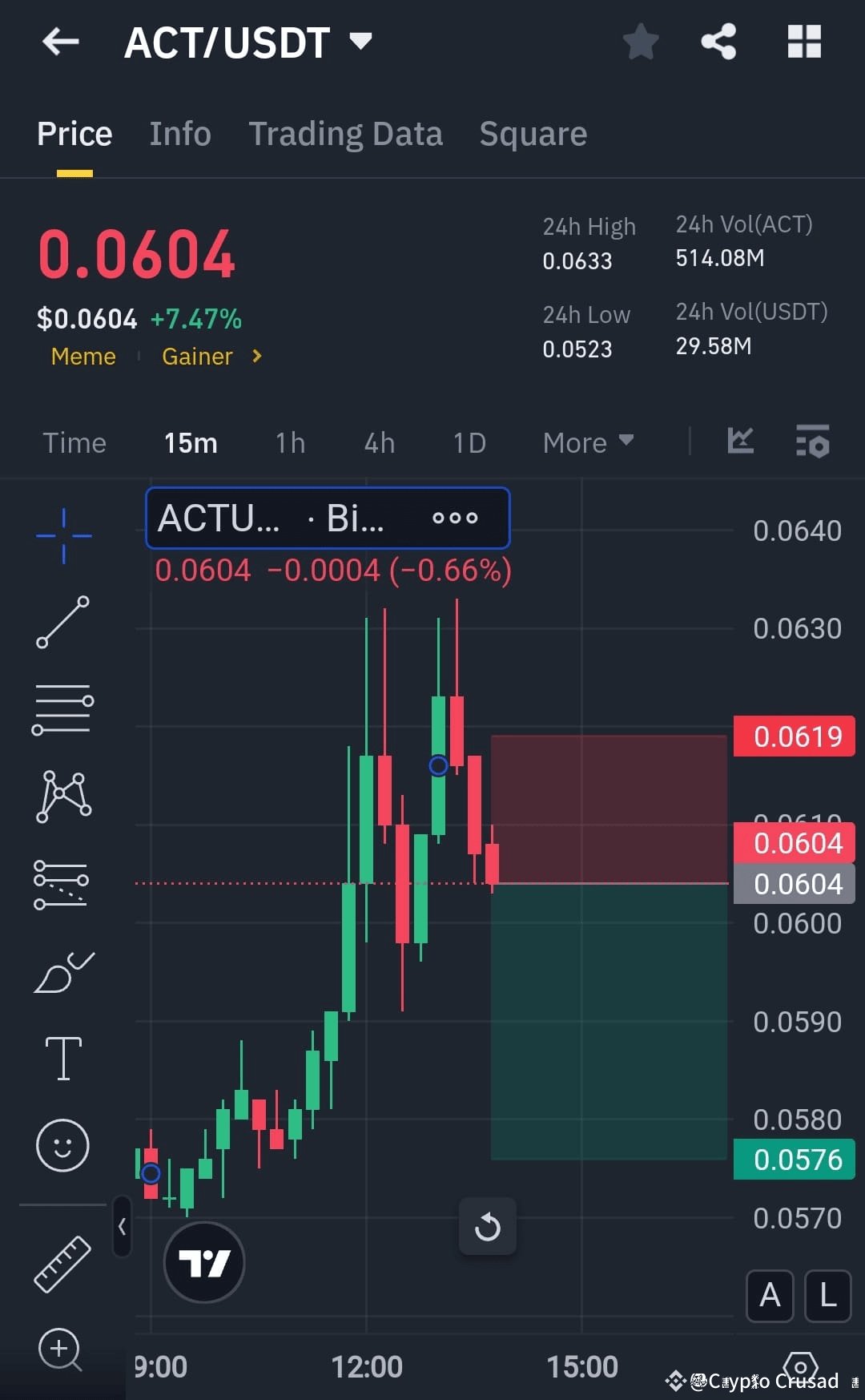Image resolution: width=865 pixels, height=1400 pixels.
Task: Select the trend line drawing tool
Action: 63,623
